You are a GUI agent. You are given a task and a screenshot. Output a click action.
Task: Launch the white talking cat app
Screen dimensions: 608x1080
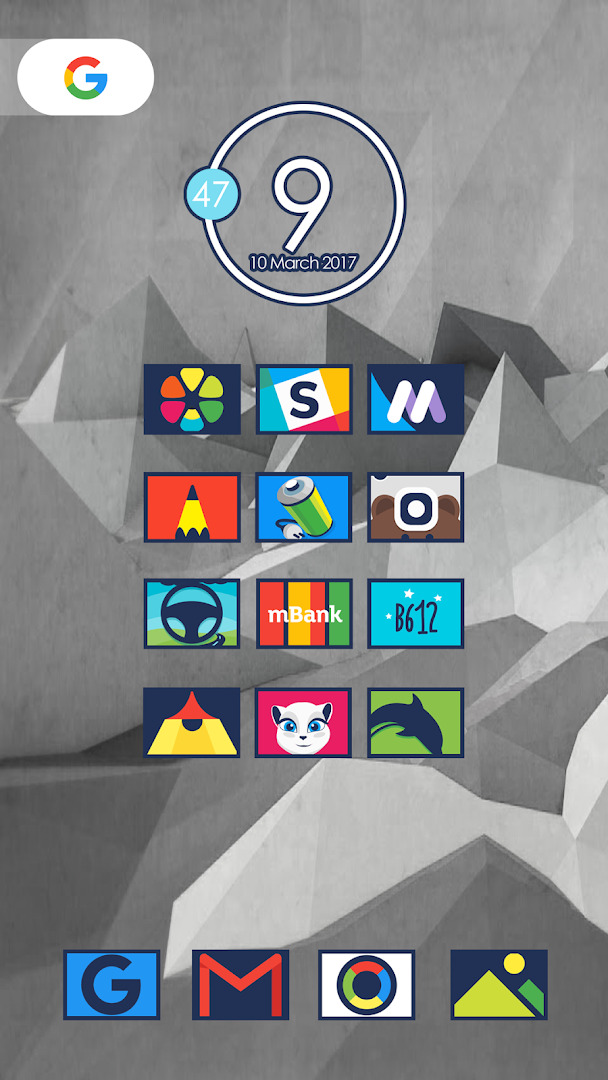(304, 723)
